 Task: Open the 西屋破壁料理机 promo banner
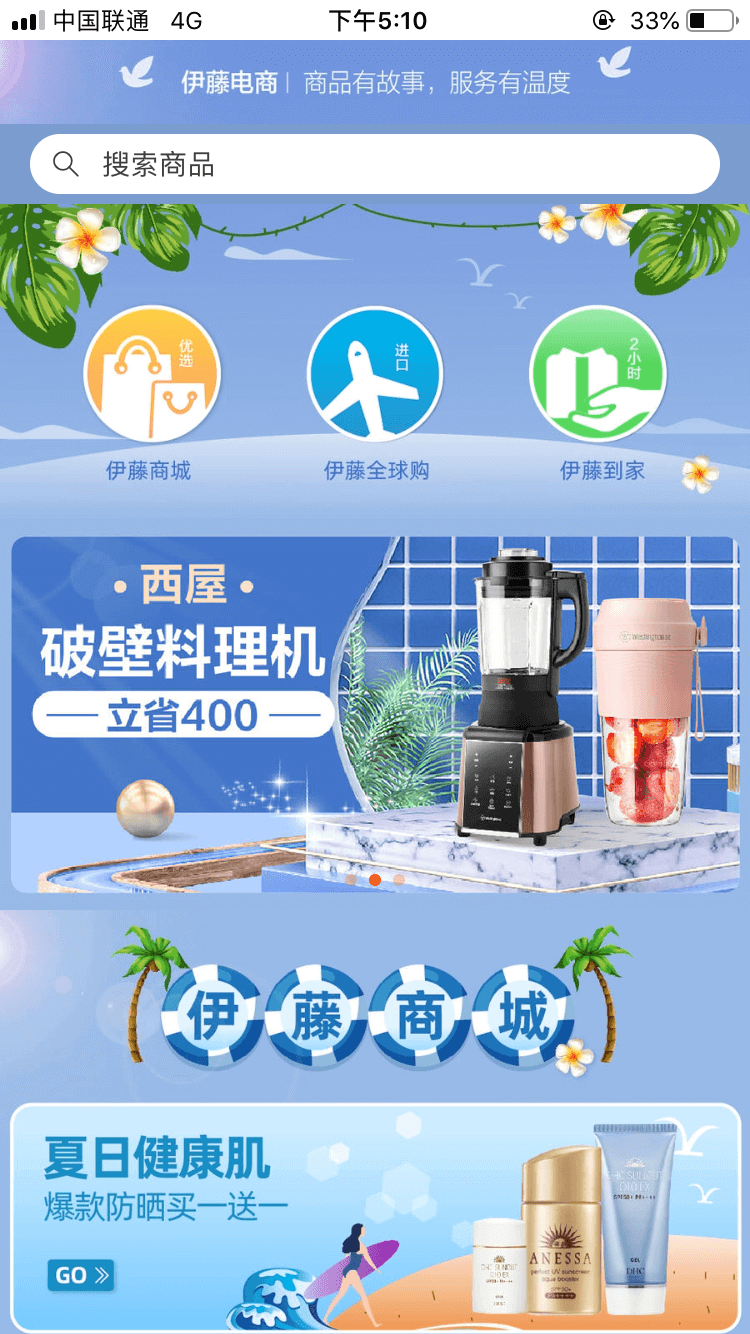pos(375,714)
